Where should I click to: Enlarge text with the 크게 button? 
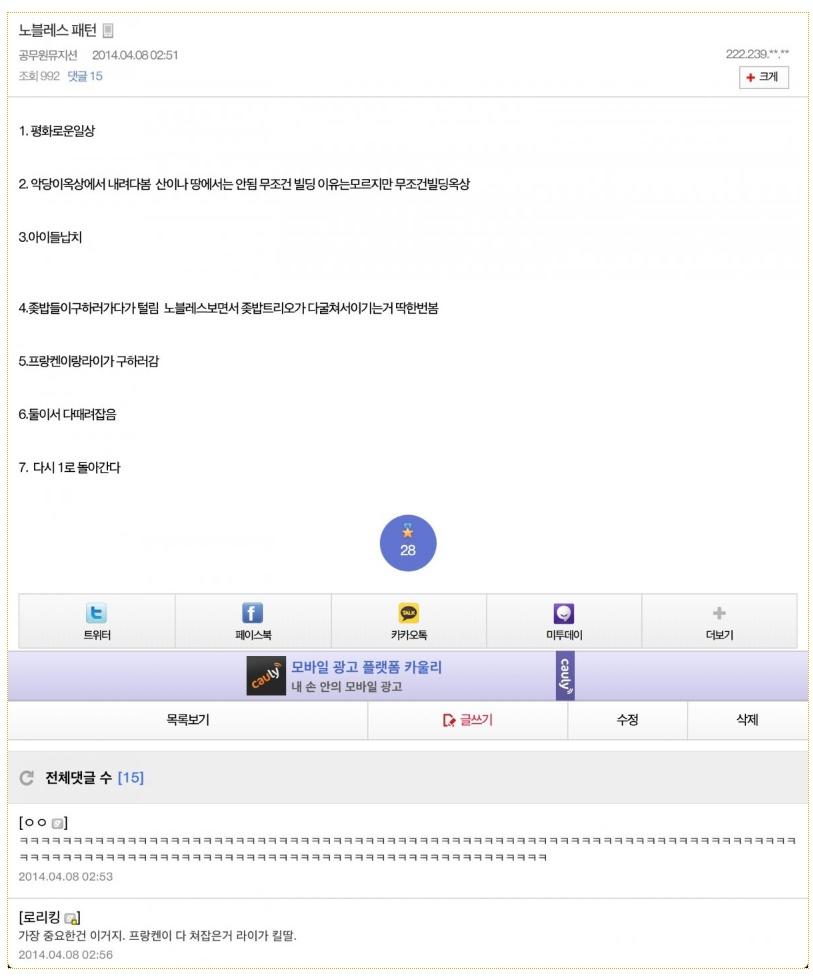tap(764, 77)
